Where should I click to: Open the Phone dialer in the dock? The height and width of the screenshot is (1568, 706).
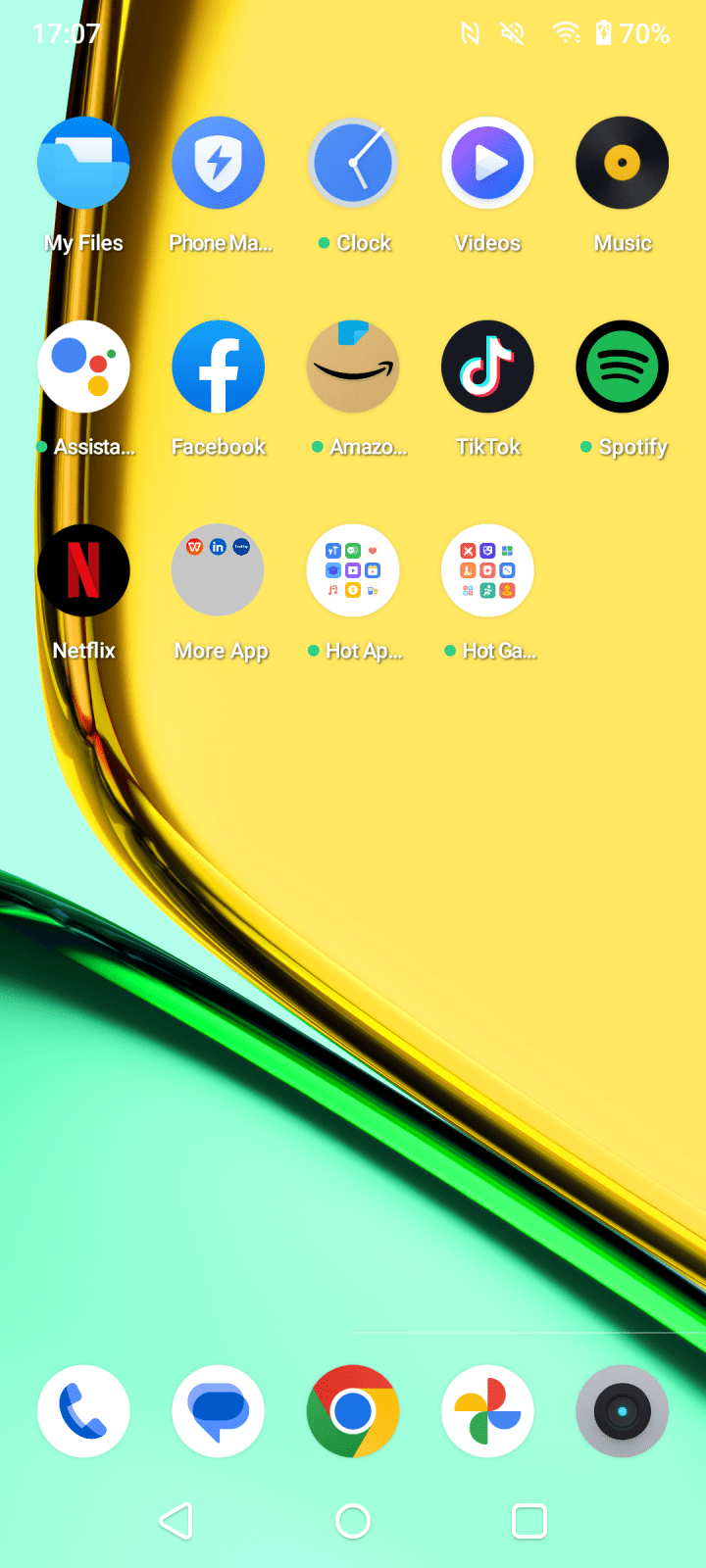tap(83, 1411)
